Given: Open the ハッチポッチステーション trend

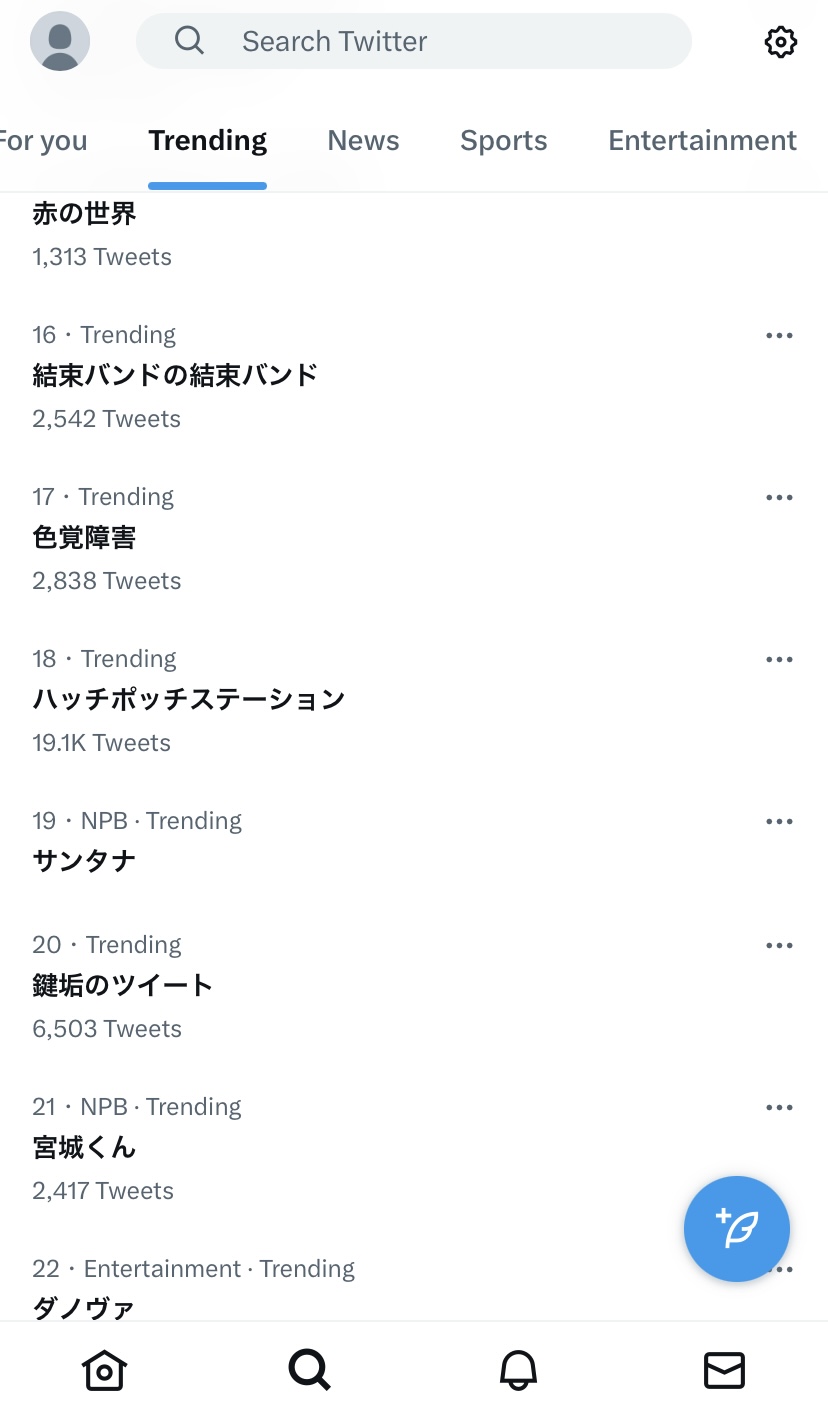Looking at the screenshot, I should click(188, 700).
